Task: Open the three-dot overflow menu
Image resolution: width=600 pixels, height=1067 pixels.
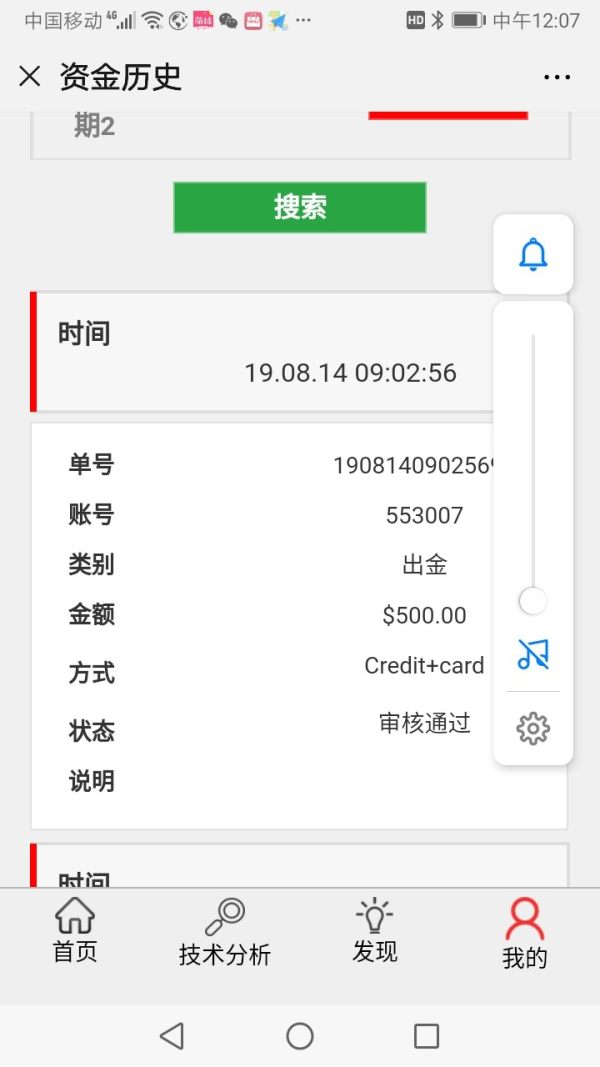Action: click(x=557, y=77)
